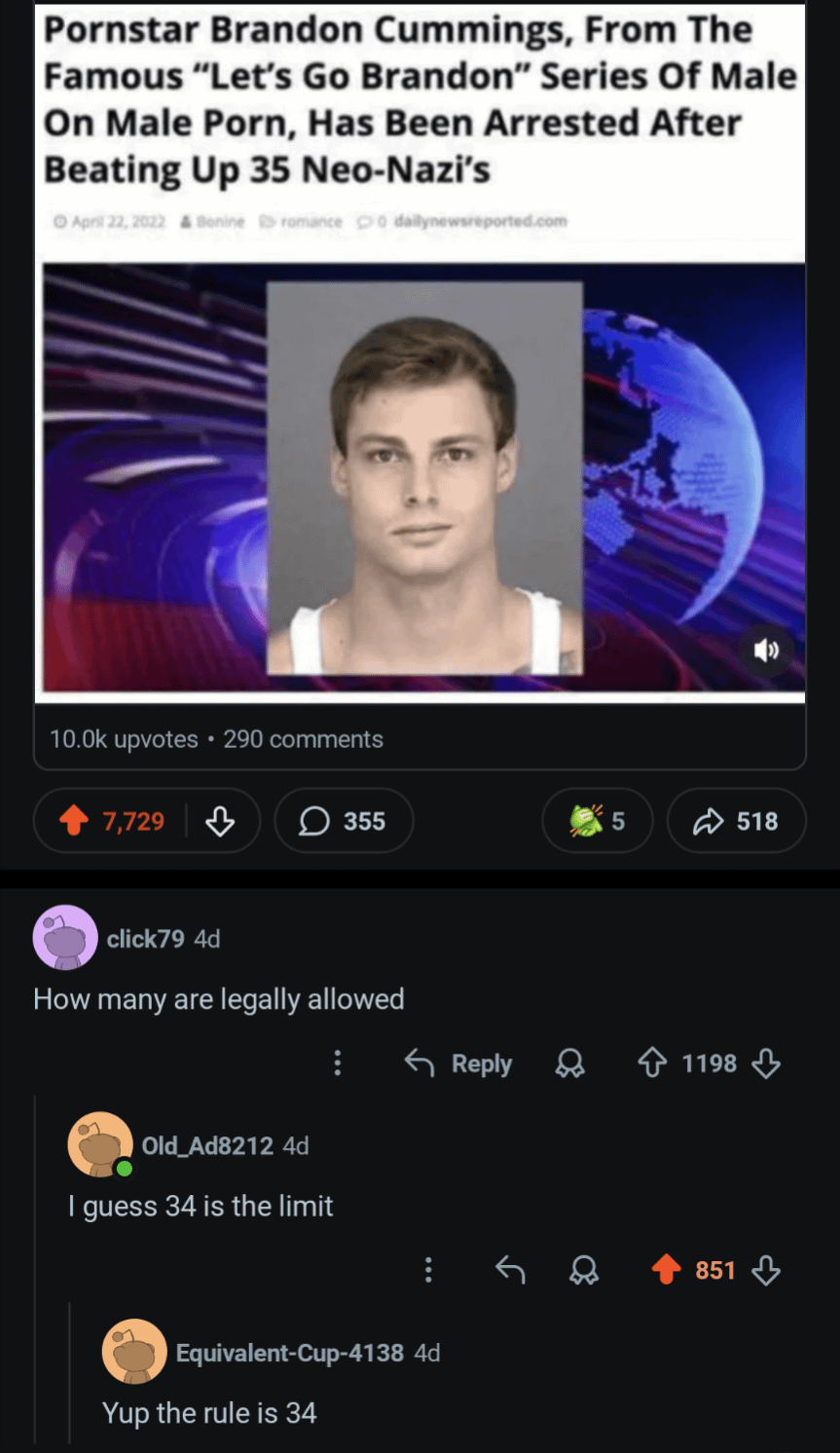Open overflow menu on Old_Ad8212's comment
The height and width of the screenshot is (1453, 840).
[x=427, y=1270]
